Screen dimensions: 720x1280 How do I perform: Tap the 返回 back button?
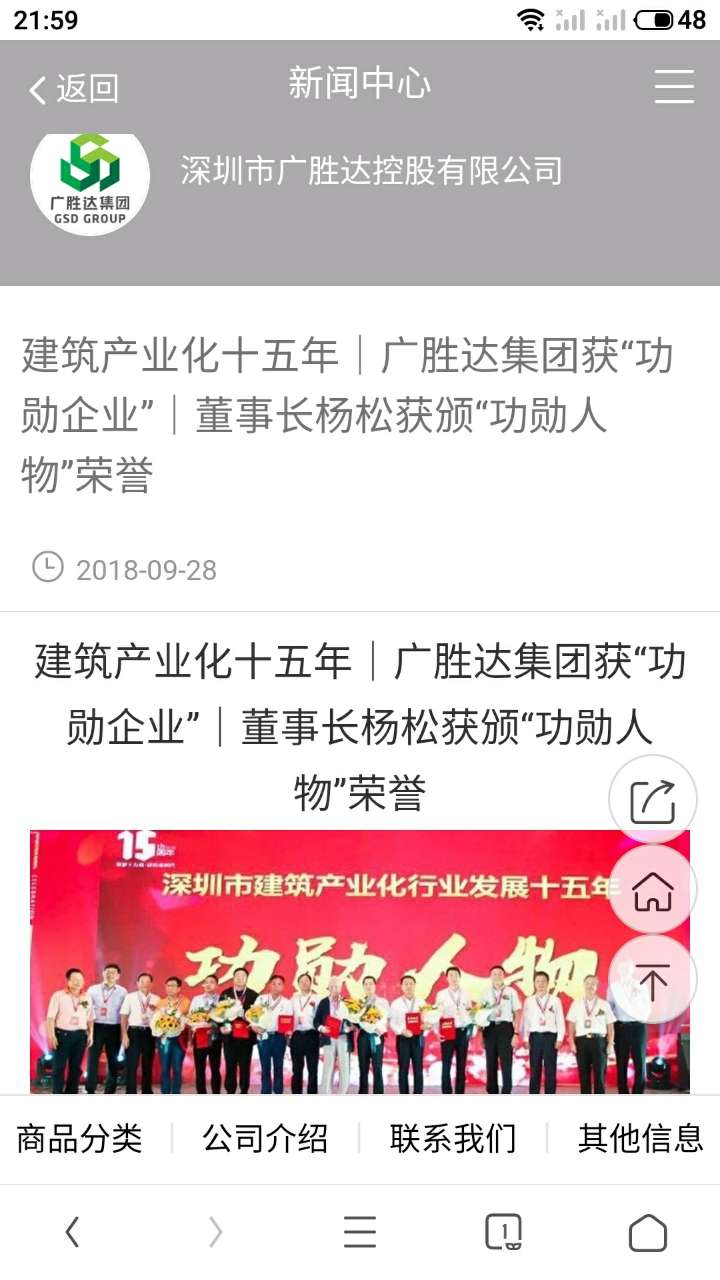(x=74, y=89)
